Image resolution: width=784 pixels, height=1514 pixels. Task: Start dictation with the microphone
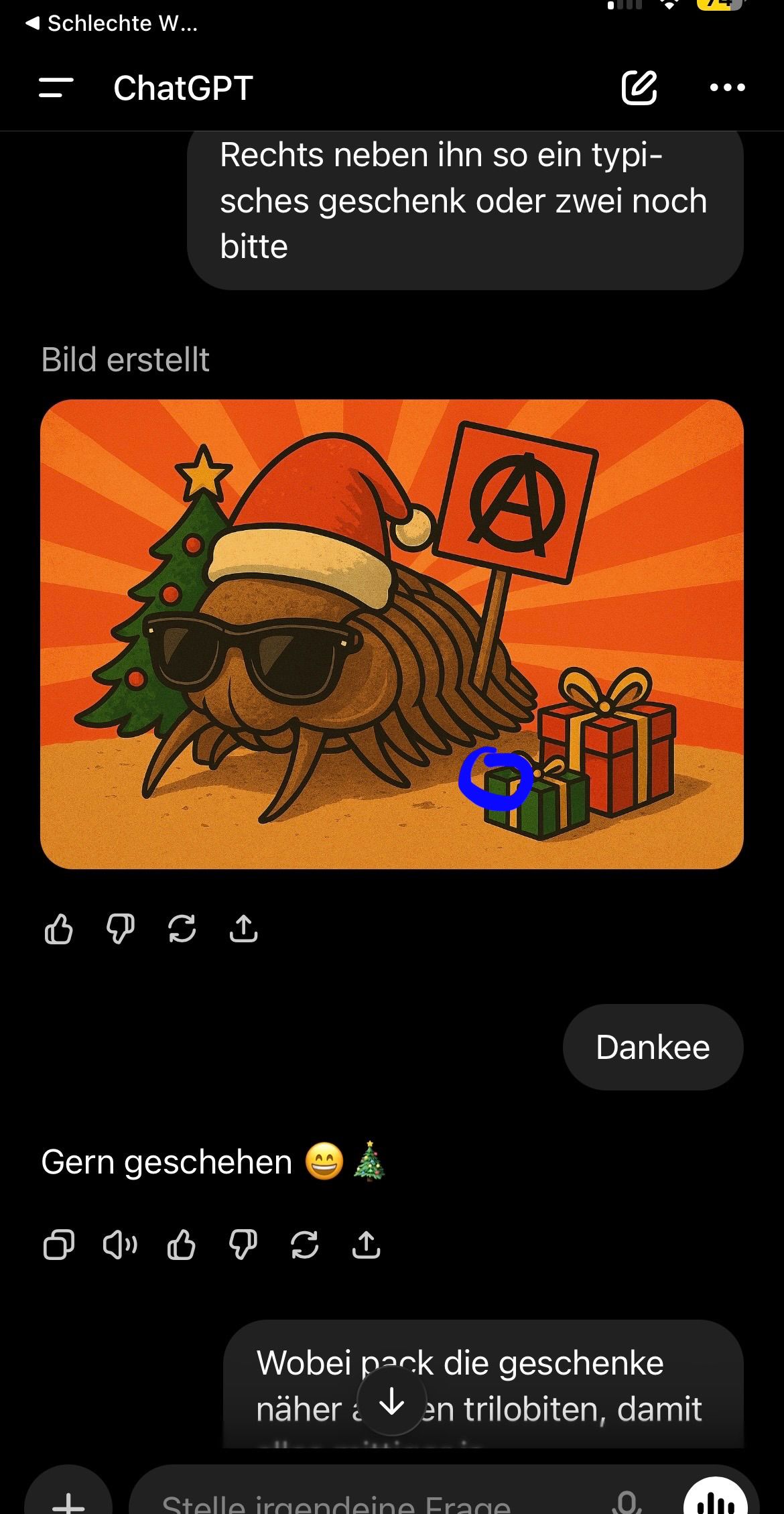(x=627, y=1501)
